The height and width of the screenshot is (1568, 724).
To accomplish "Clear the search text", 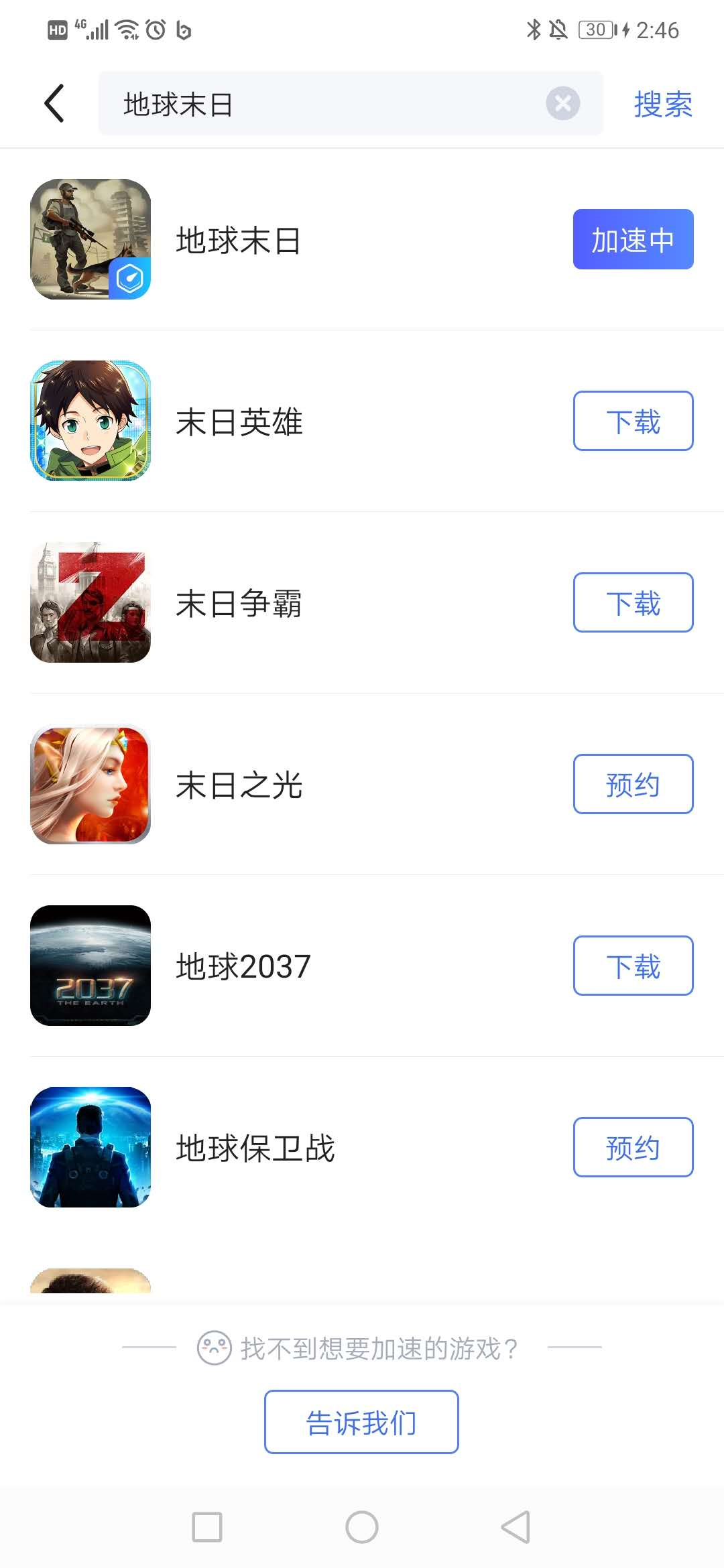I will [x=562, y=104].
